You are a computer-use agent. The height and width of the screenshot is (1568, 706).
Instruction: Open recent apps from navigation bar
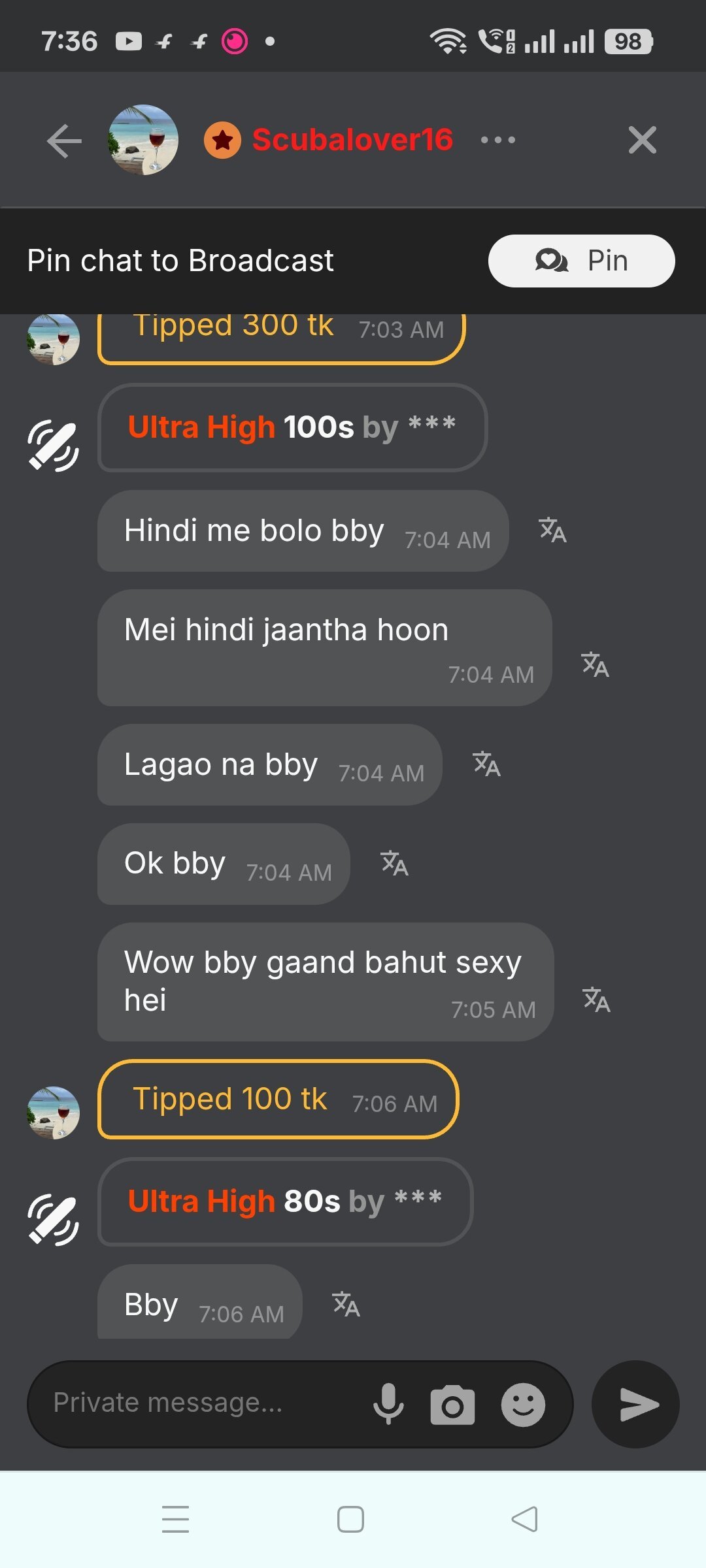click(175, 1519)
